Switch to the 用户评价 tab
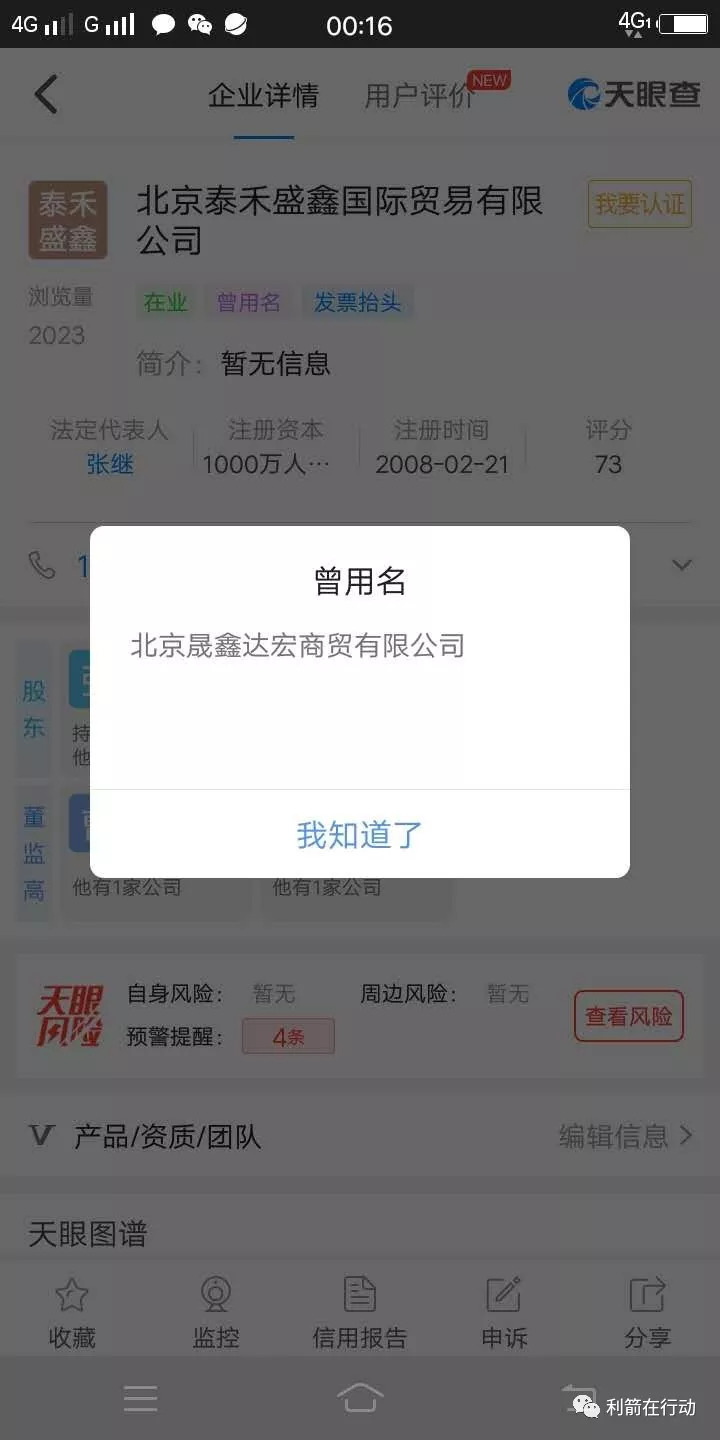Viewport: 720px width, 1440px height. point(419,96)
